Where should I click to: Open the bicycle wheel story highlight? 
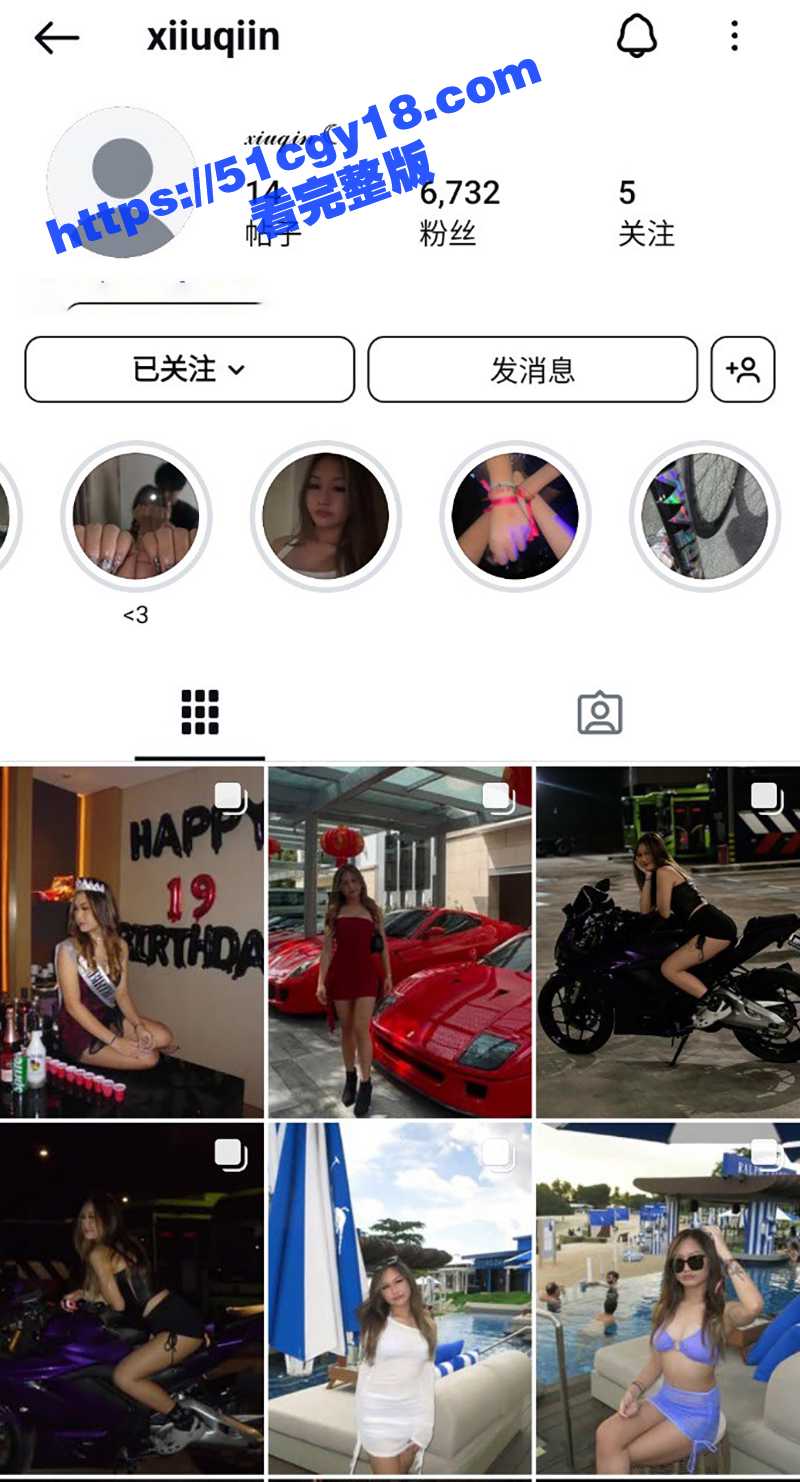tap(705, 516)
